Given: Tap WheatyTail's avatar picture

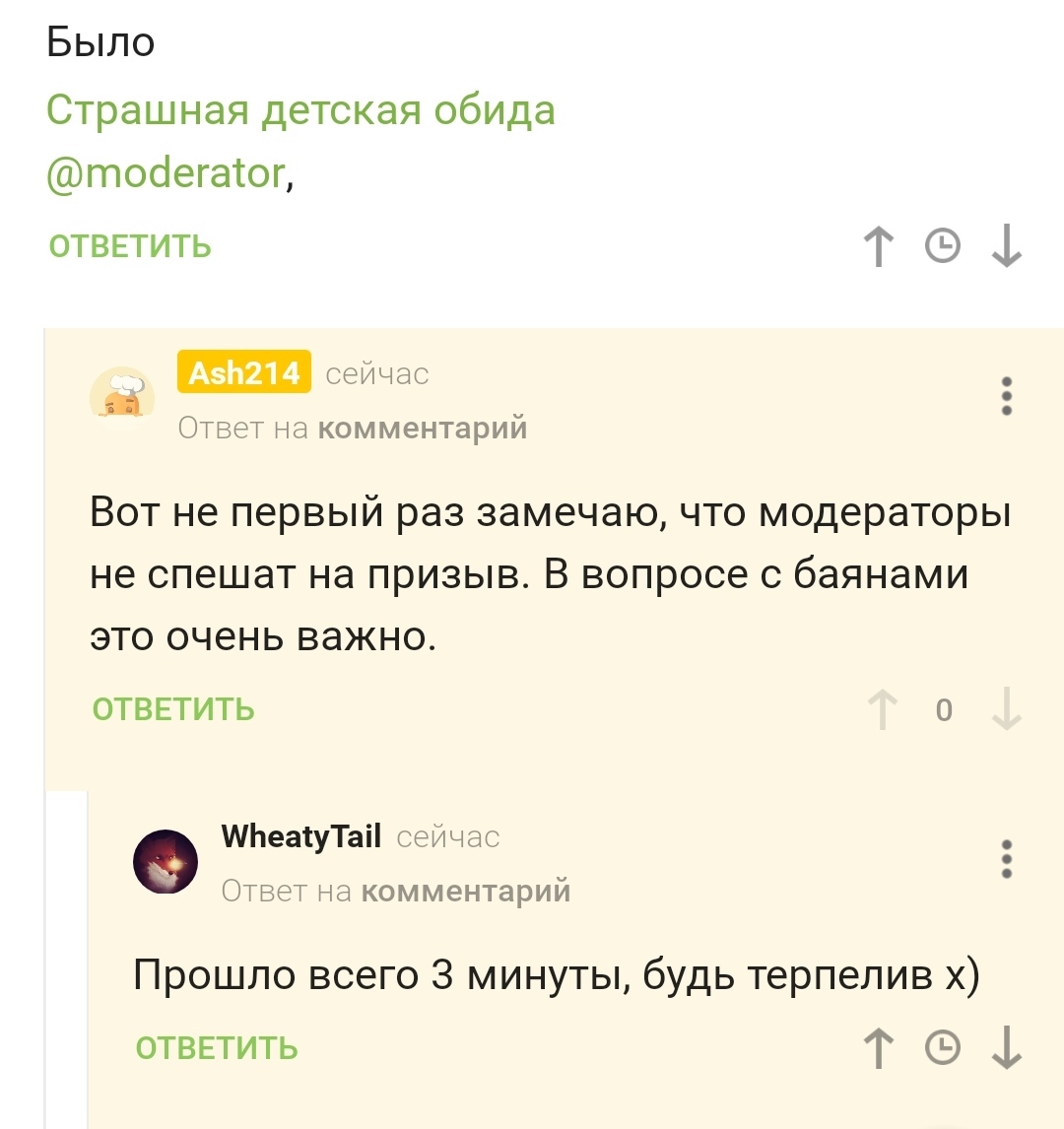Looking at the screenshot, I should pyautogui.click(x=166, y=861).
